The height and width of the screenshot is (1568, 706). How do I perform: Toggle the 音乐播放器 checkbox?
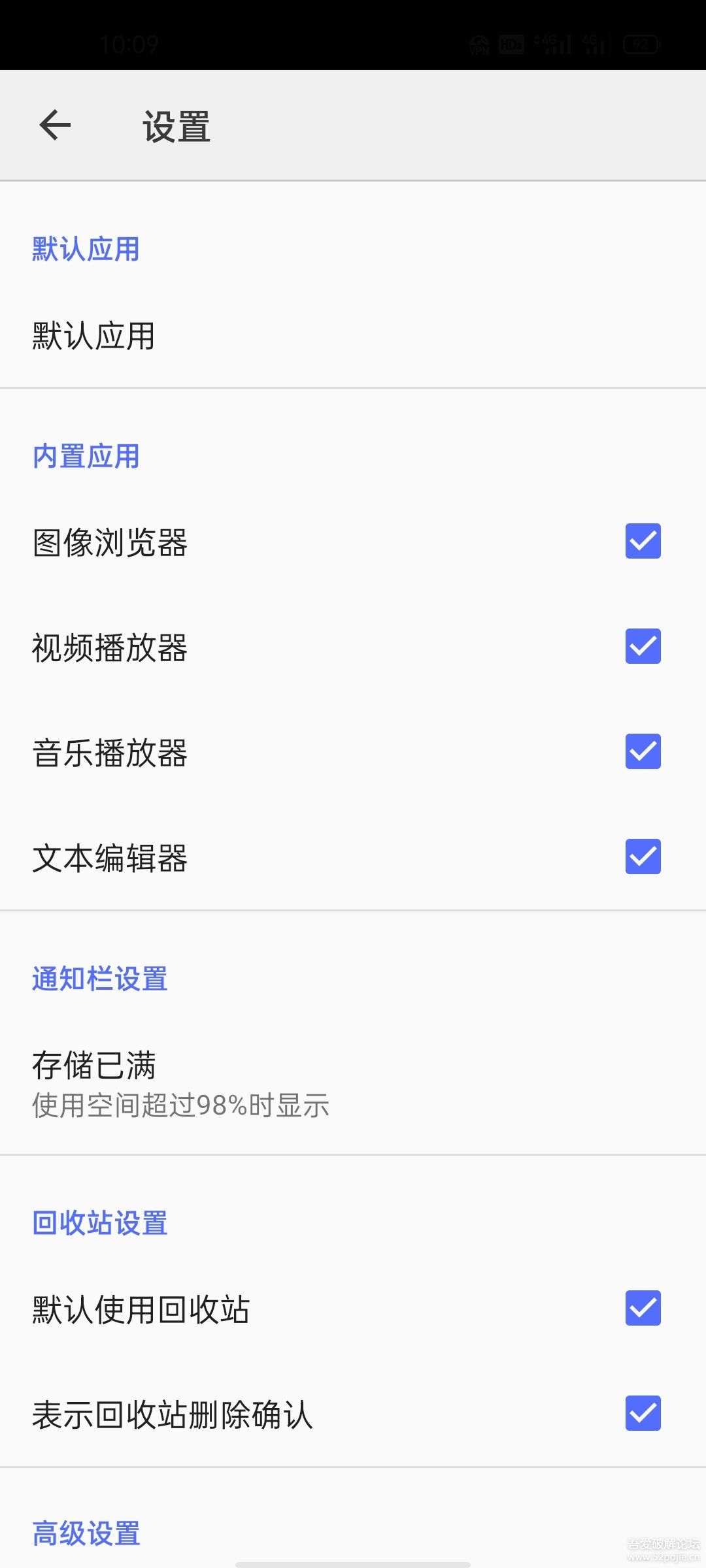tap(643, 751)
